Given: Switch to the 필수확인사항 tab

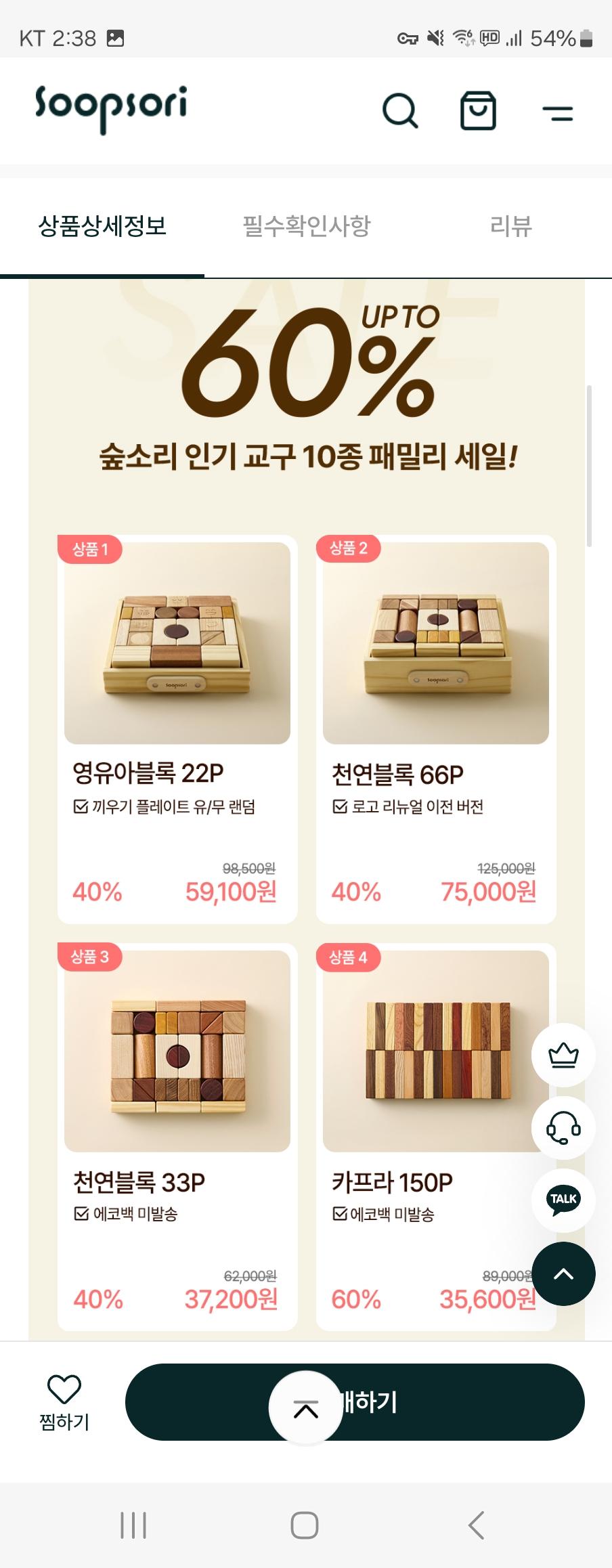Looking at the screenshot, I should point(306,226).
